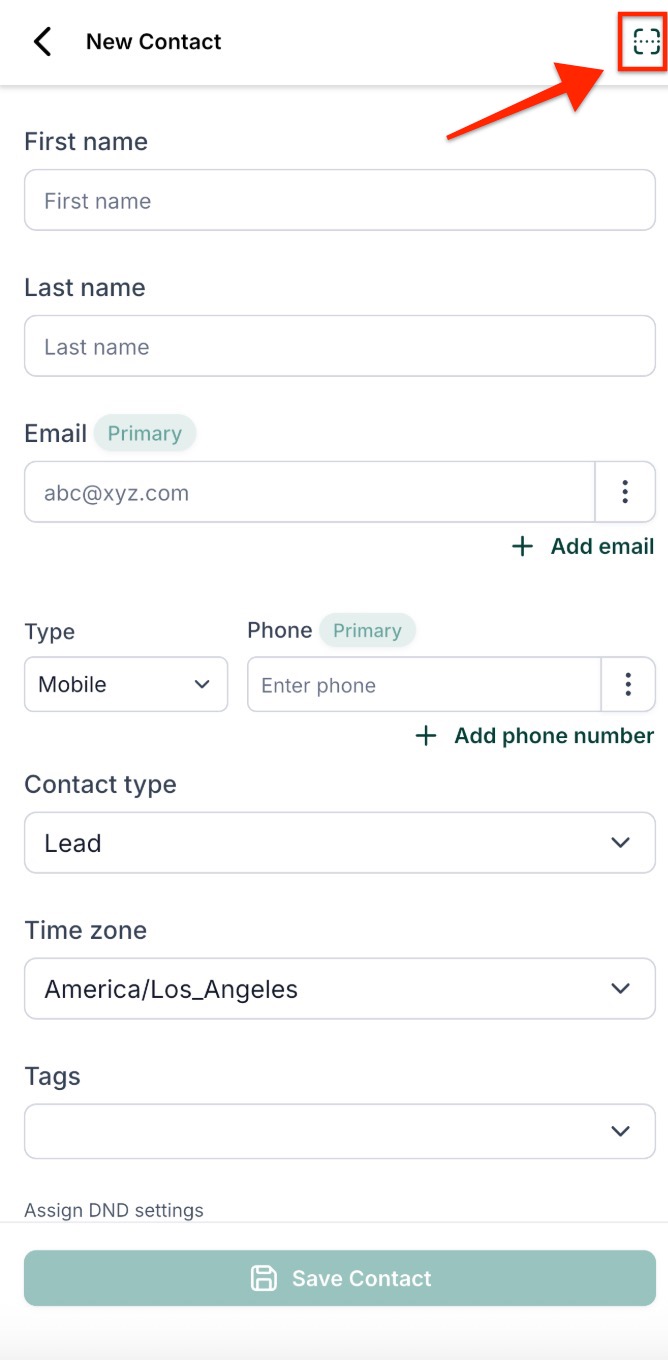Image resolution: width=668 pixels, height=1360 pixels.
Task: Open the email field options menu
Action: (625, 492)
